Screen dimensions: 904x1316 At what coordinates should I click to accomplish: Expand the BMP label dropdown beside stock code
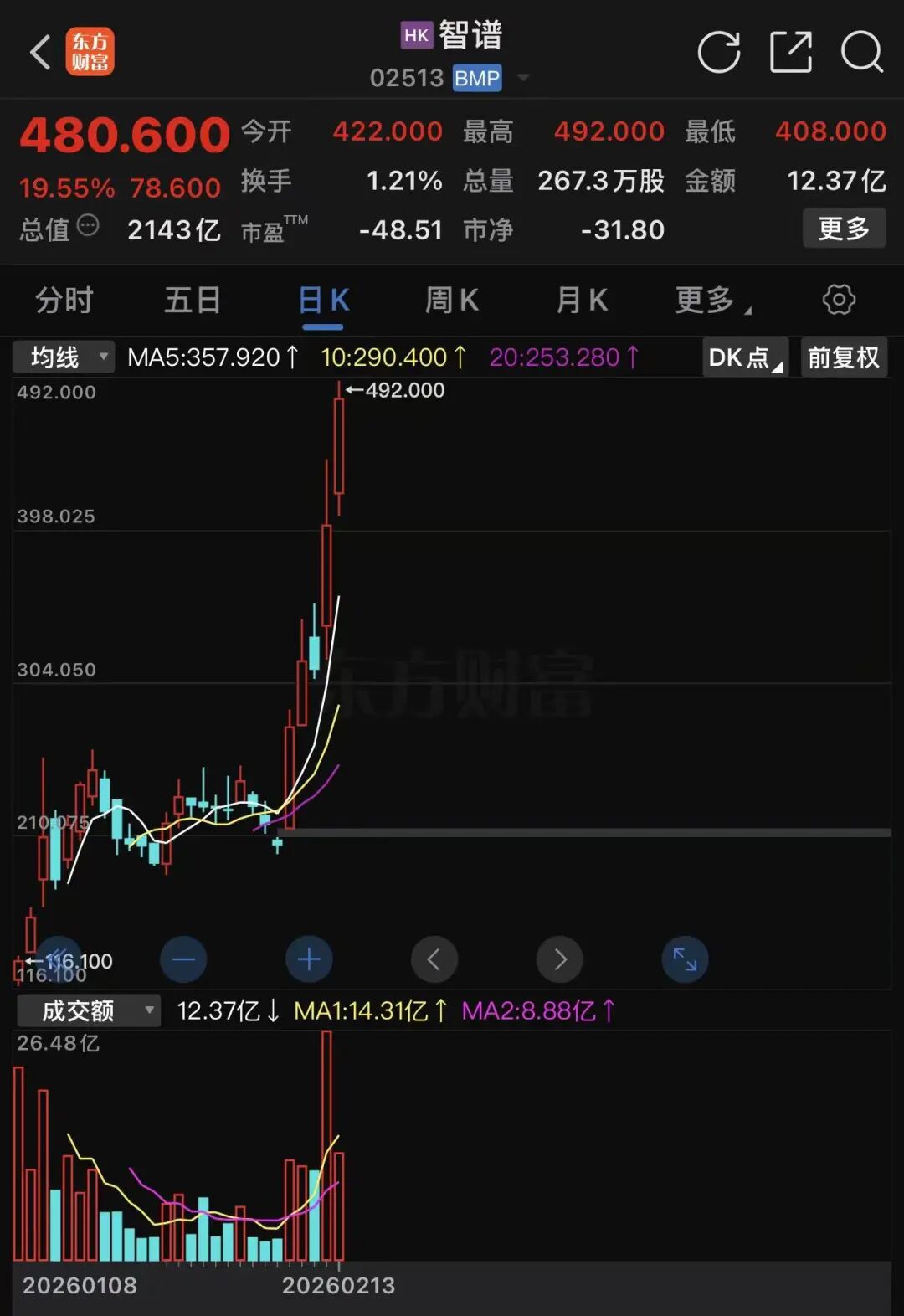point(522,77)
